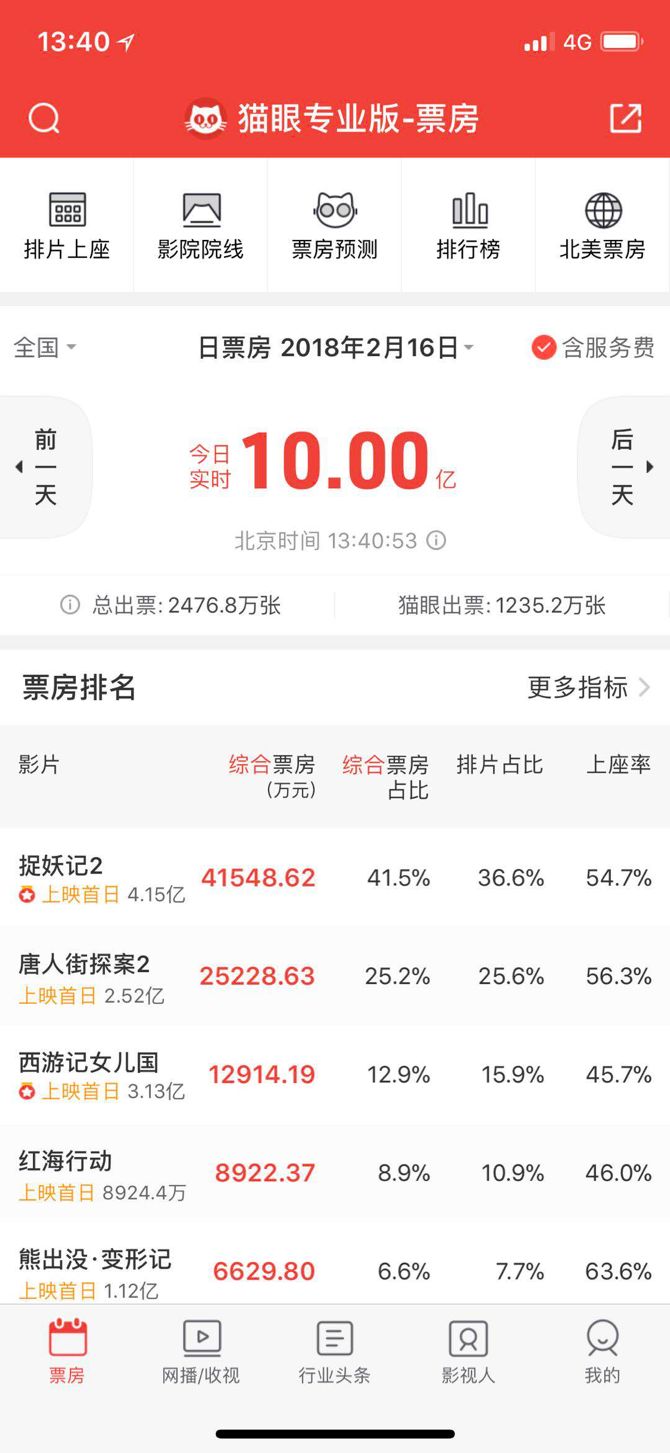Image resolution: width=670 pixels, height=1453 pixels.
Task: Open the 西游记女儿国 box office row
Action: 335,1075
